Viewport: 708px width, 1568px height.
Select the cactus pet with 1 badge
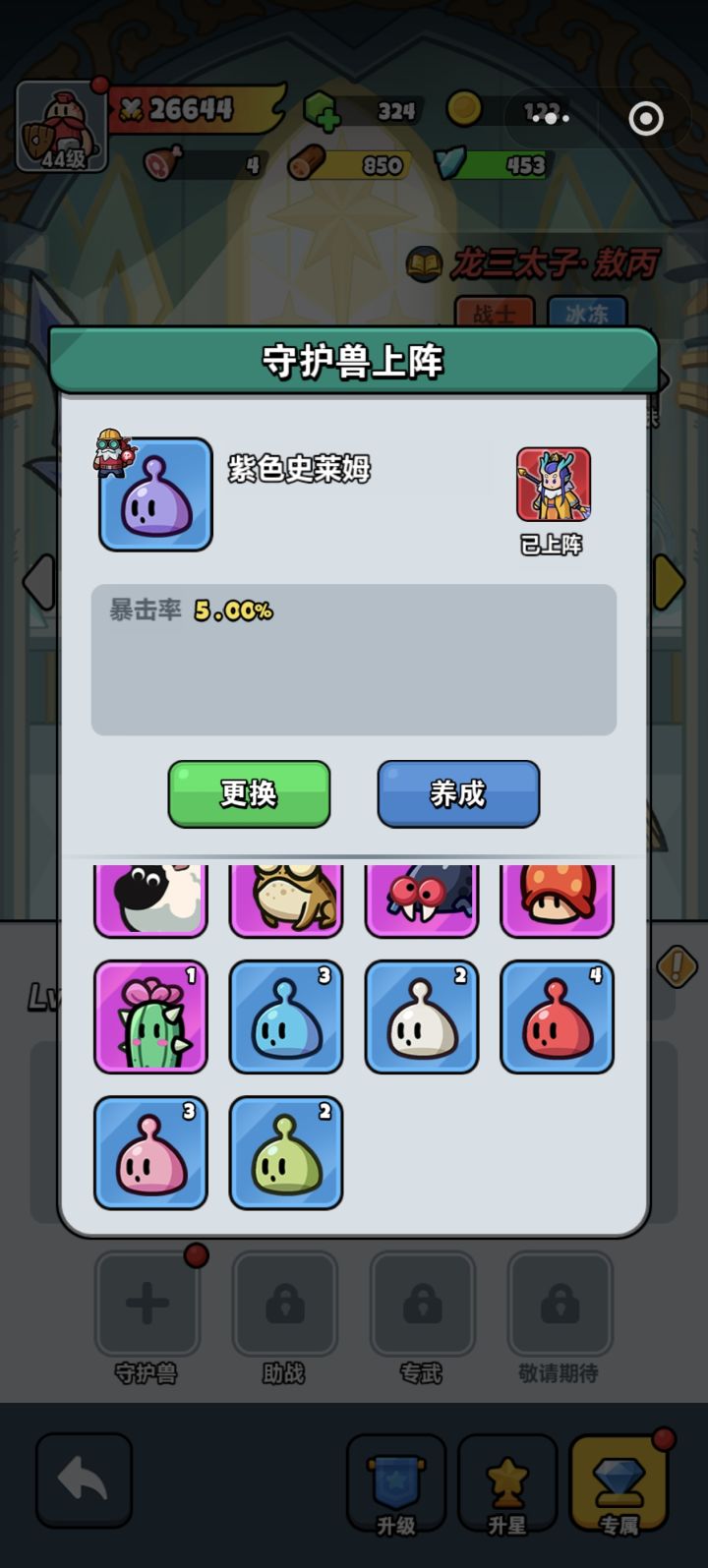pyautogui.click(x=149, y=1016)
